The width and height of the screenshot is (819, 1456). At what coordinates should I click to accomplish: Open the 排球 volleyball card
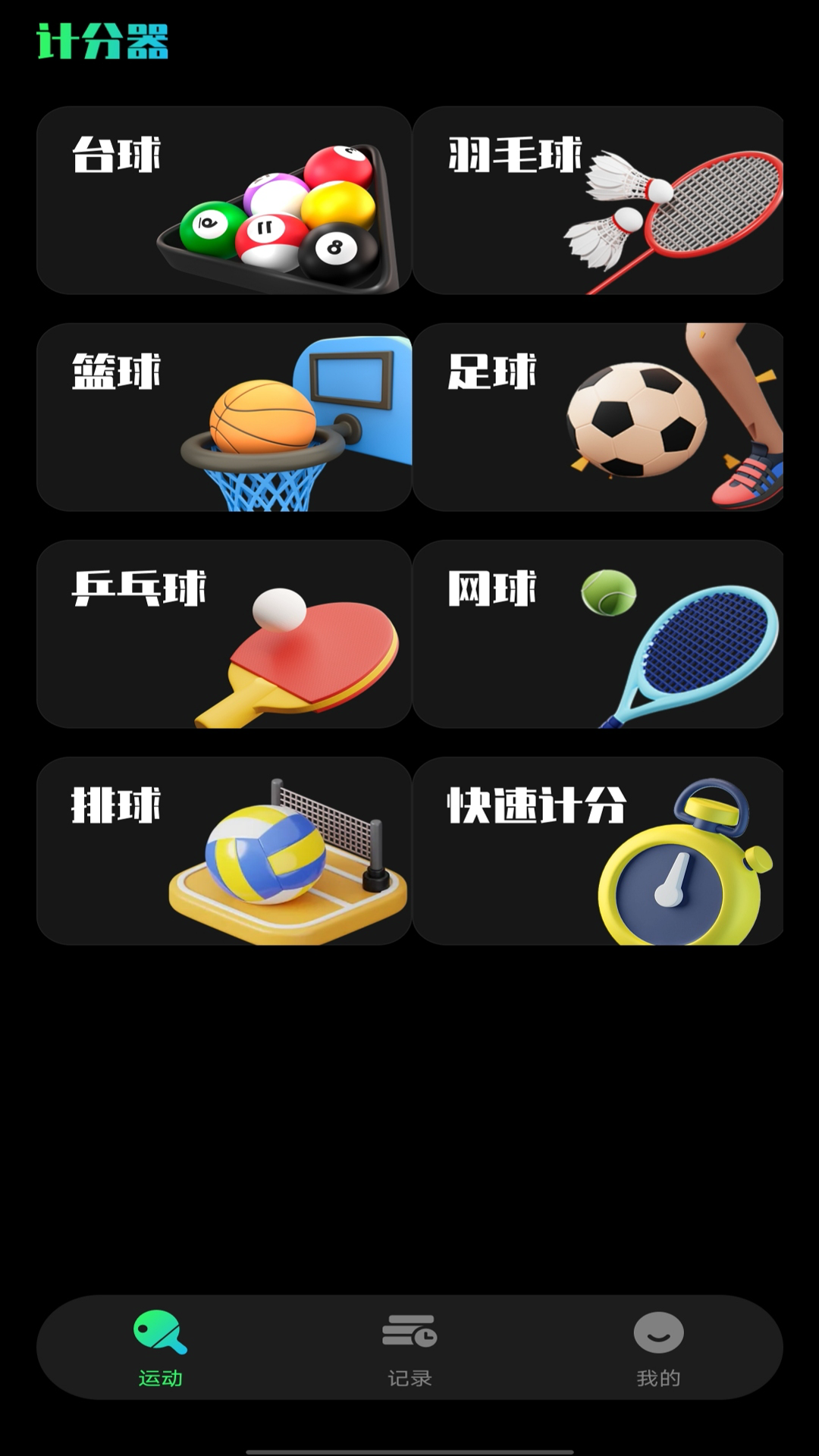click(x=224, y=851)
